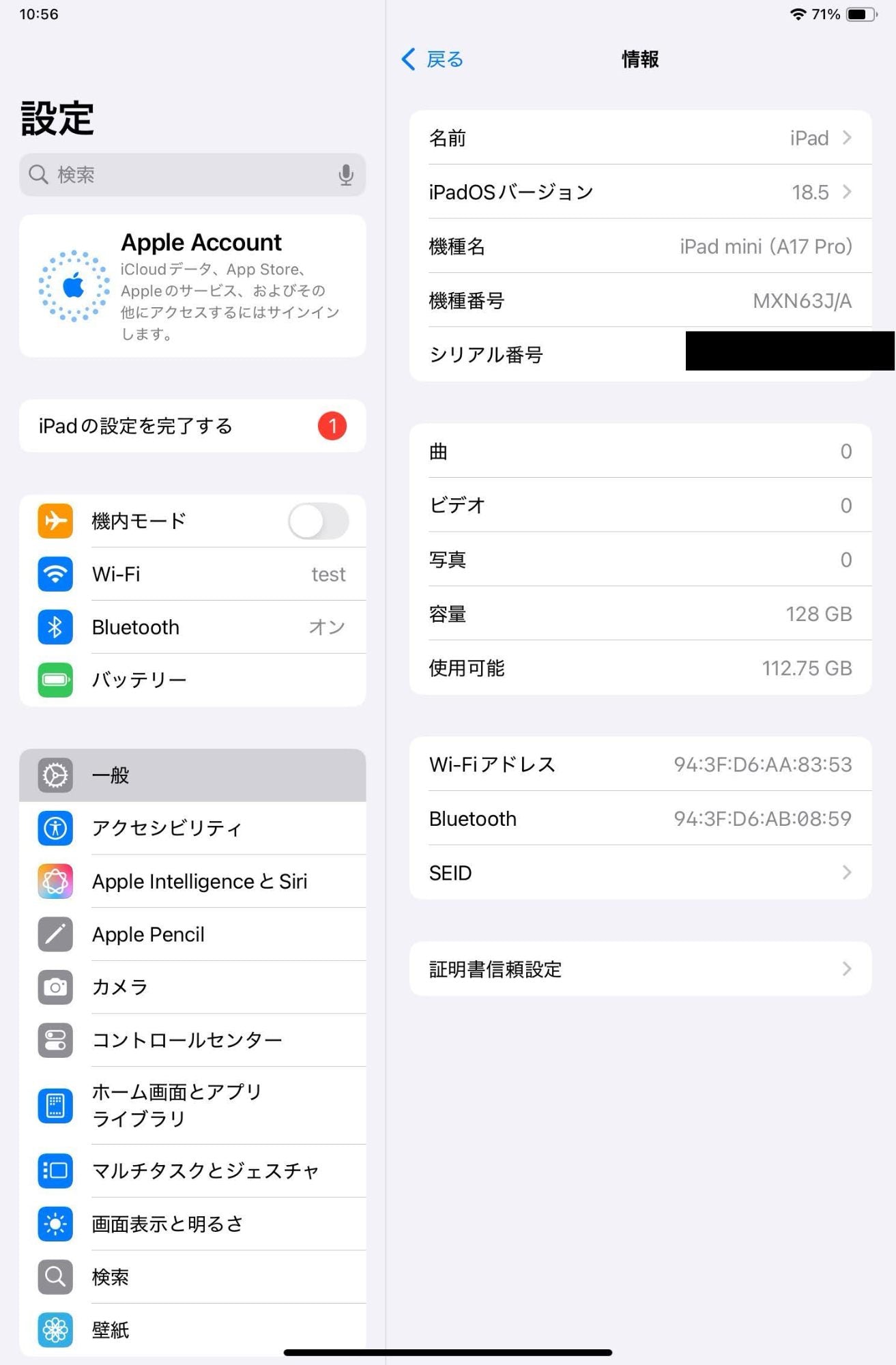This screenshot has height=1365, width=896.
Task: Open バッテリー settings
Action: coord(192,680)
